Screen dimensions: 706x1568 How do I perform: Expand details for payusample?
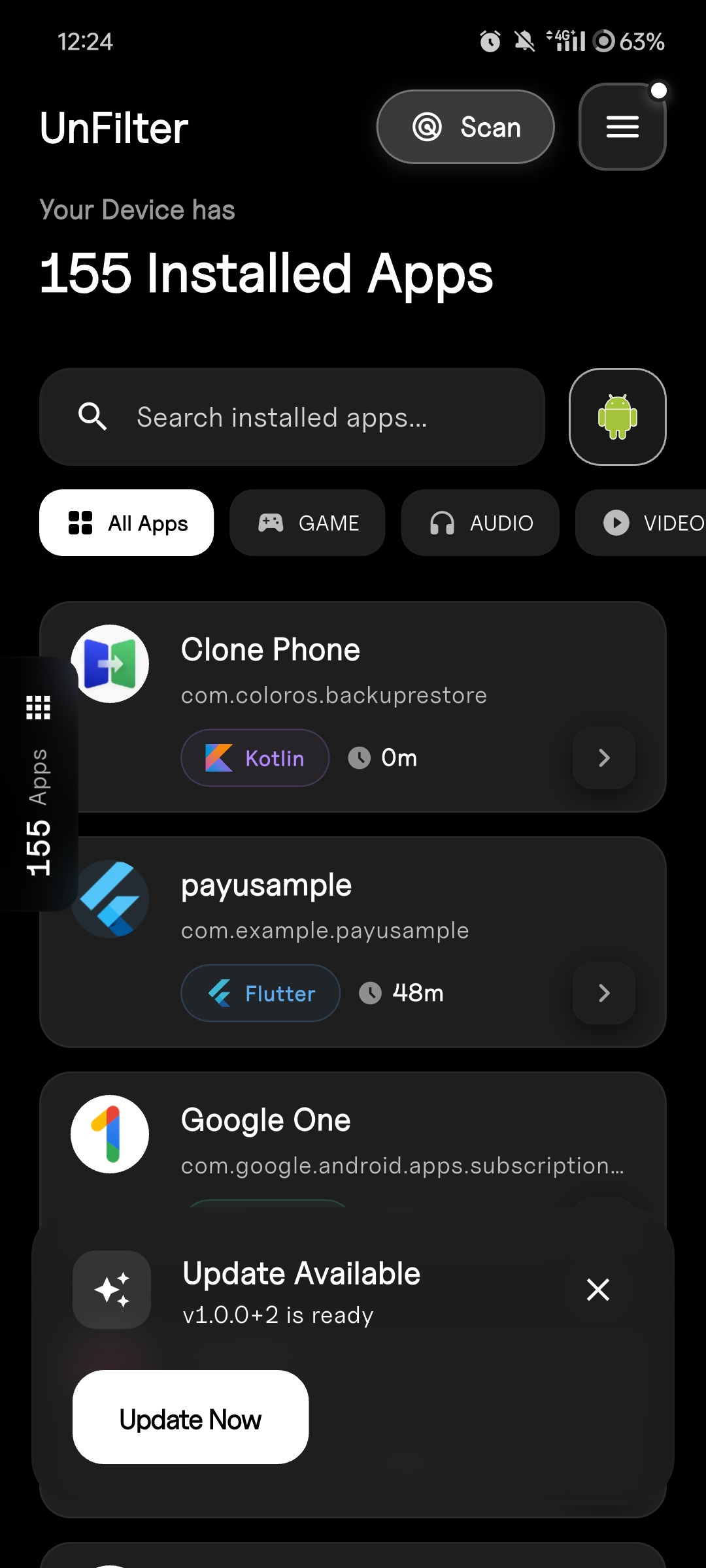coord(603,993)
